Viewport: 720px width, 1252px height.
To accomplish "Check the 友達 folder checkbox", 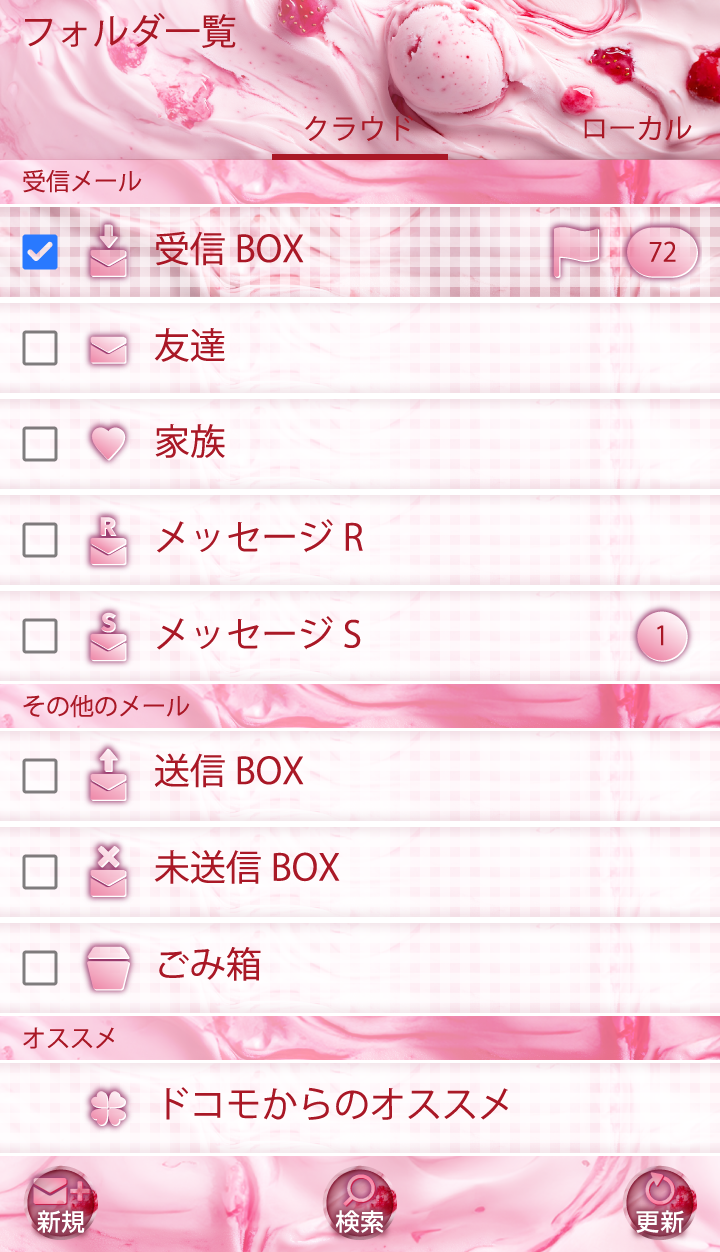I will pyautogui.click(x=40, y=348).
